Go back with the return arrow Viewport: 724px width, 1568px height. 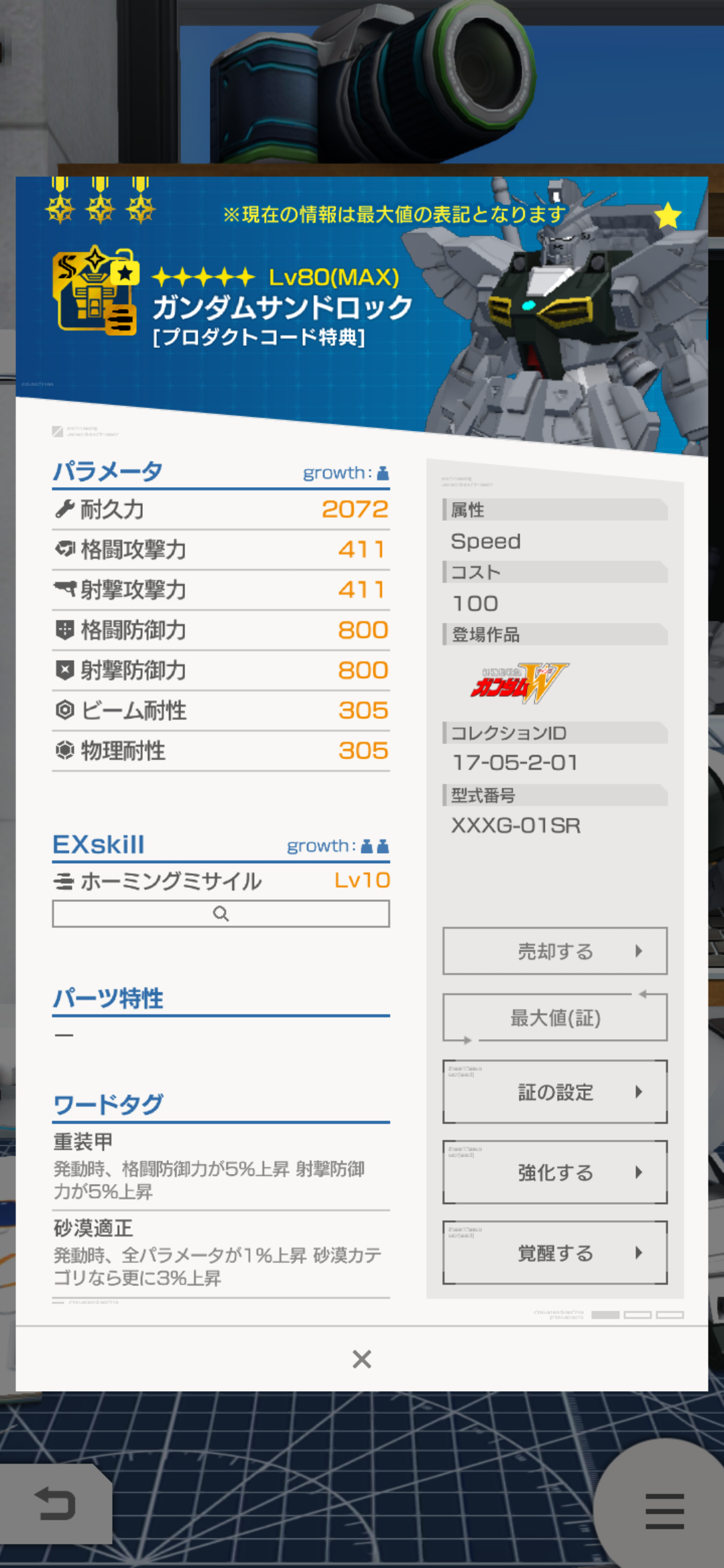point(55,1504)
